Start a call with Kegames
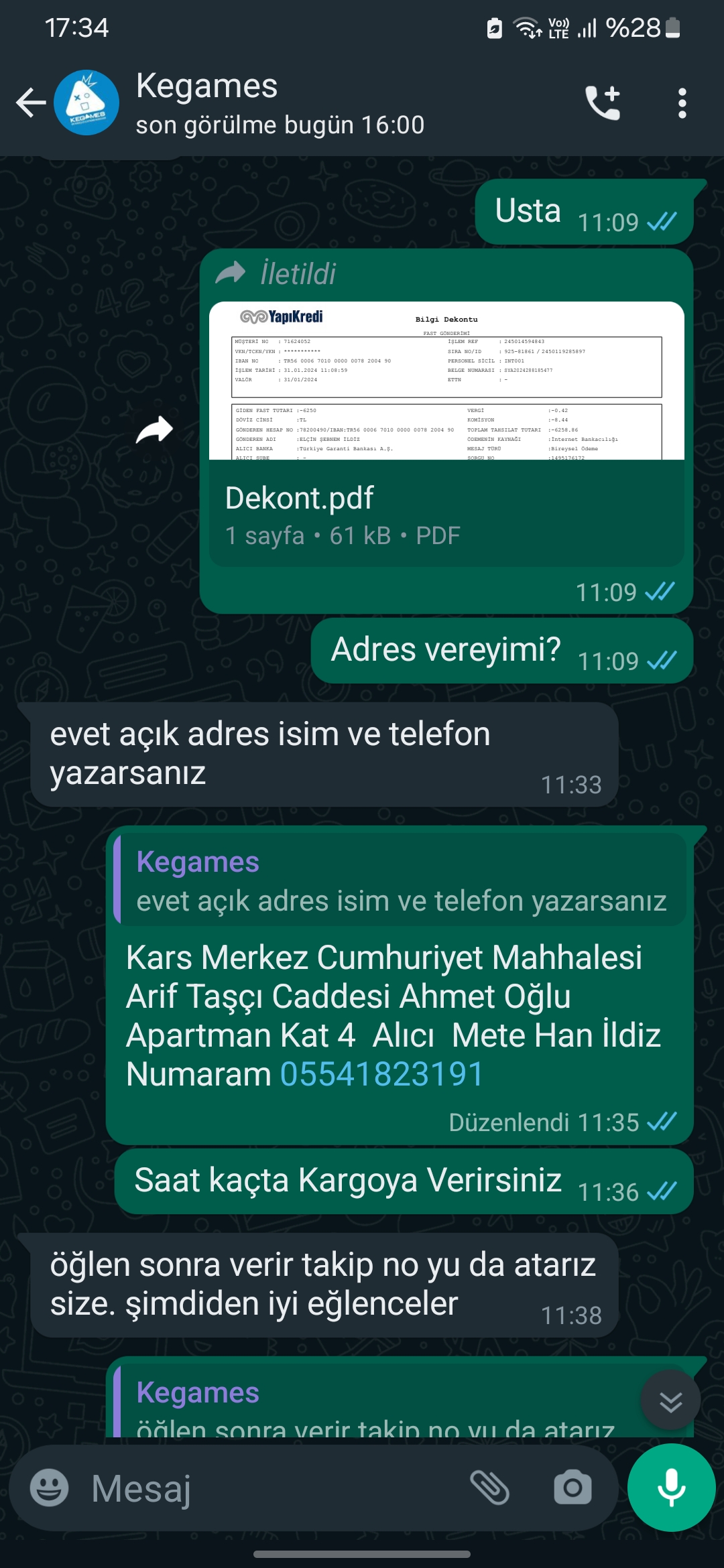 pos(602,103)
